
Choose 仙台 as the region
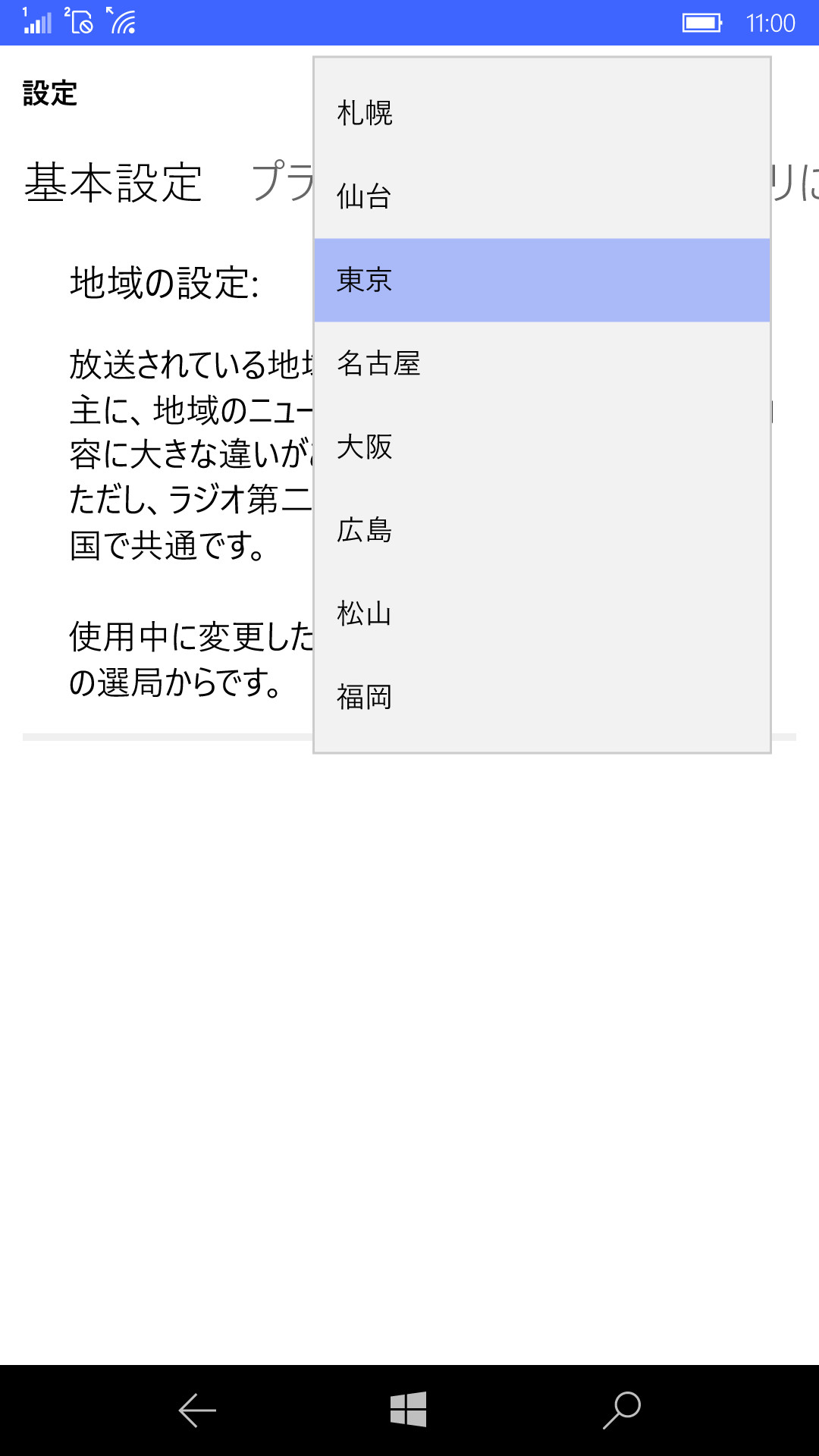coord(541,197)
